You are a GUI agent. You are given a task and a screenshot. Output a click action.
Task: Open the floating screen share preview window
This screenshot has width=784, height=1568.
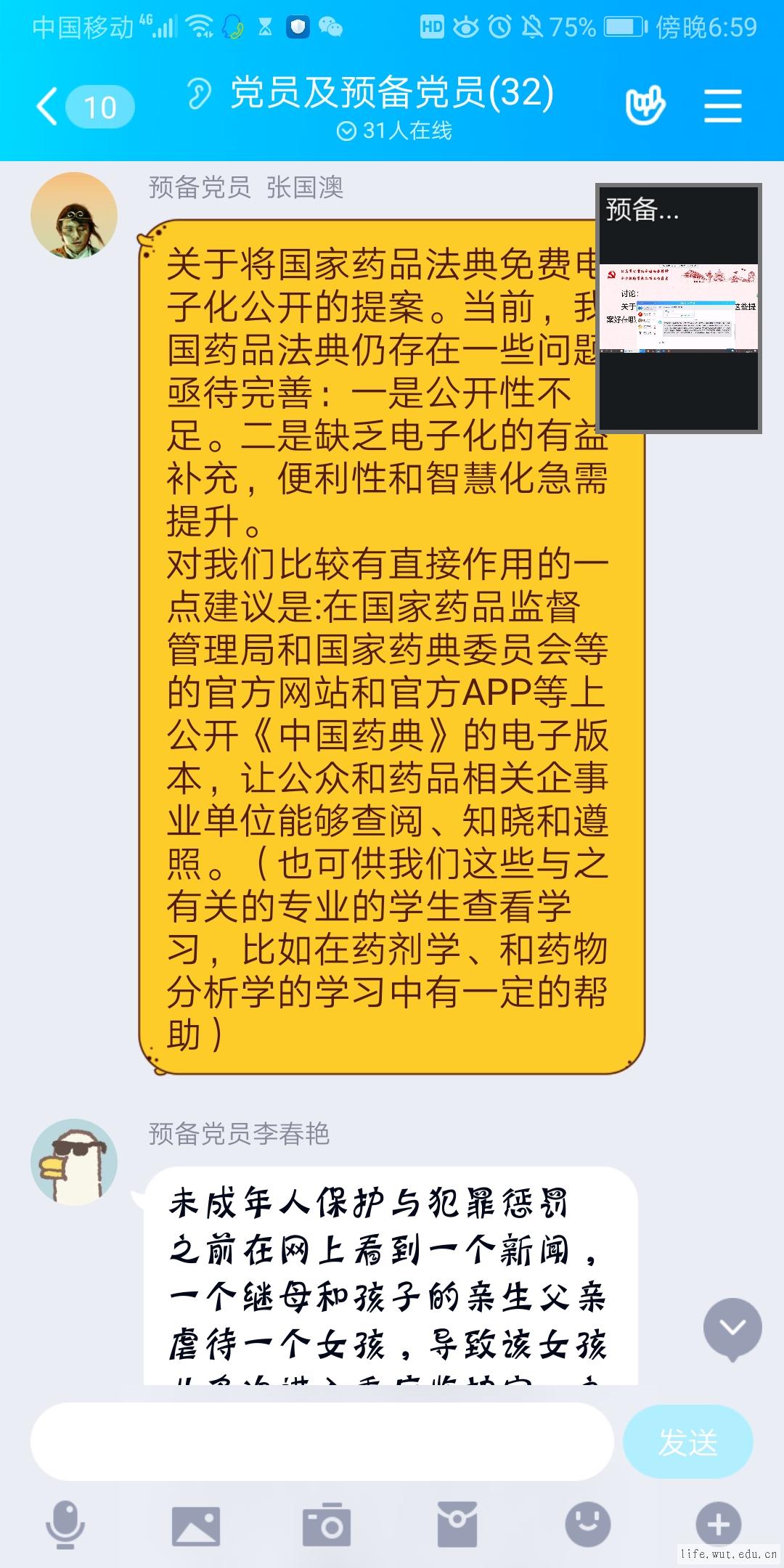pyautogui.click(x=678, y=309)
